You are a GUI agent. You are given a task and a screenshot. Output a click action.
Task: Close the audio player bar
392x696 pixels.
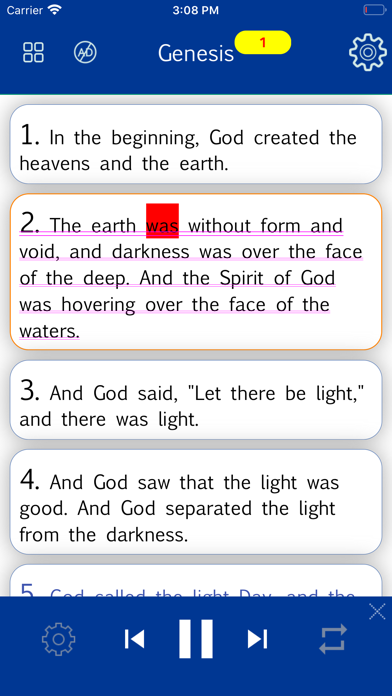tap(377, 612)
